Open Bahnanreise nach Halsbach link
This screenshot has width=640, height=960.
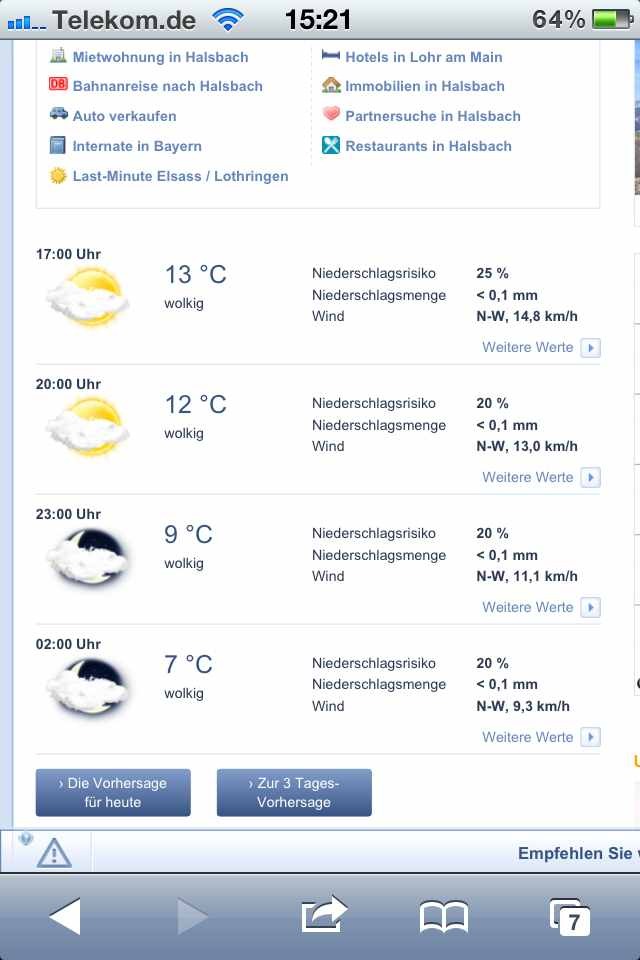[x=167, y=86]
